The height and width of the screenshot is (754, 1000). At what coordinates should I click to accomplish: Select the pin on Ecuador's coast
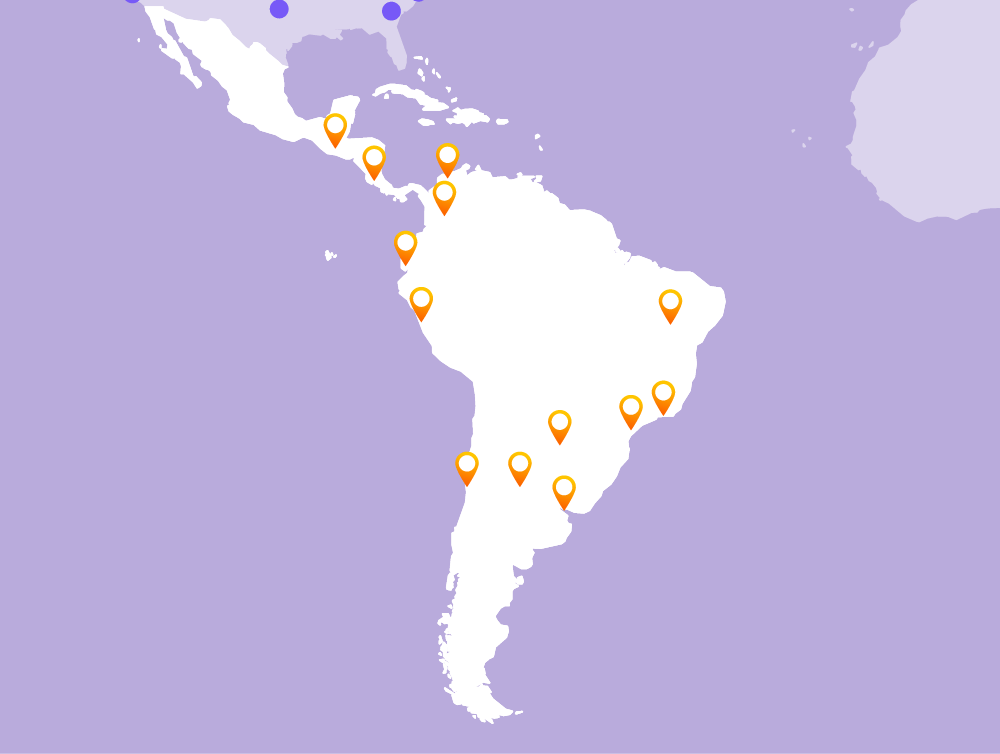pos(405,244)
